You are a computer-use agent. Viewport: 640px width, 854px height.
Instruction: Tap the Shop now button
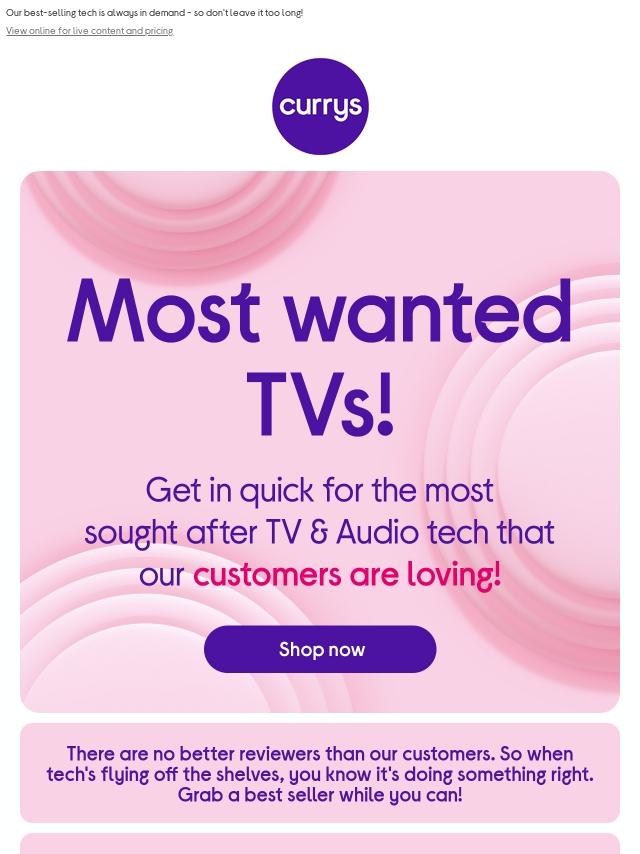click(x=320, y=649)
